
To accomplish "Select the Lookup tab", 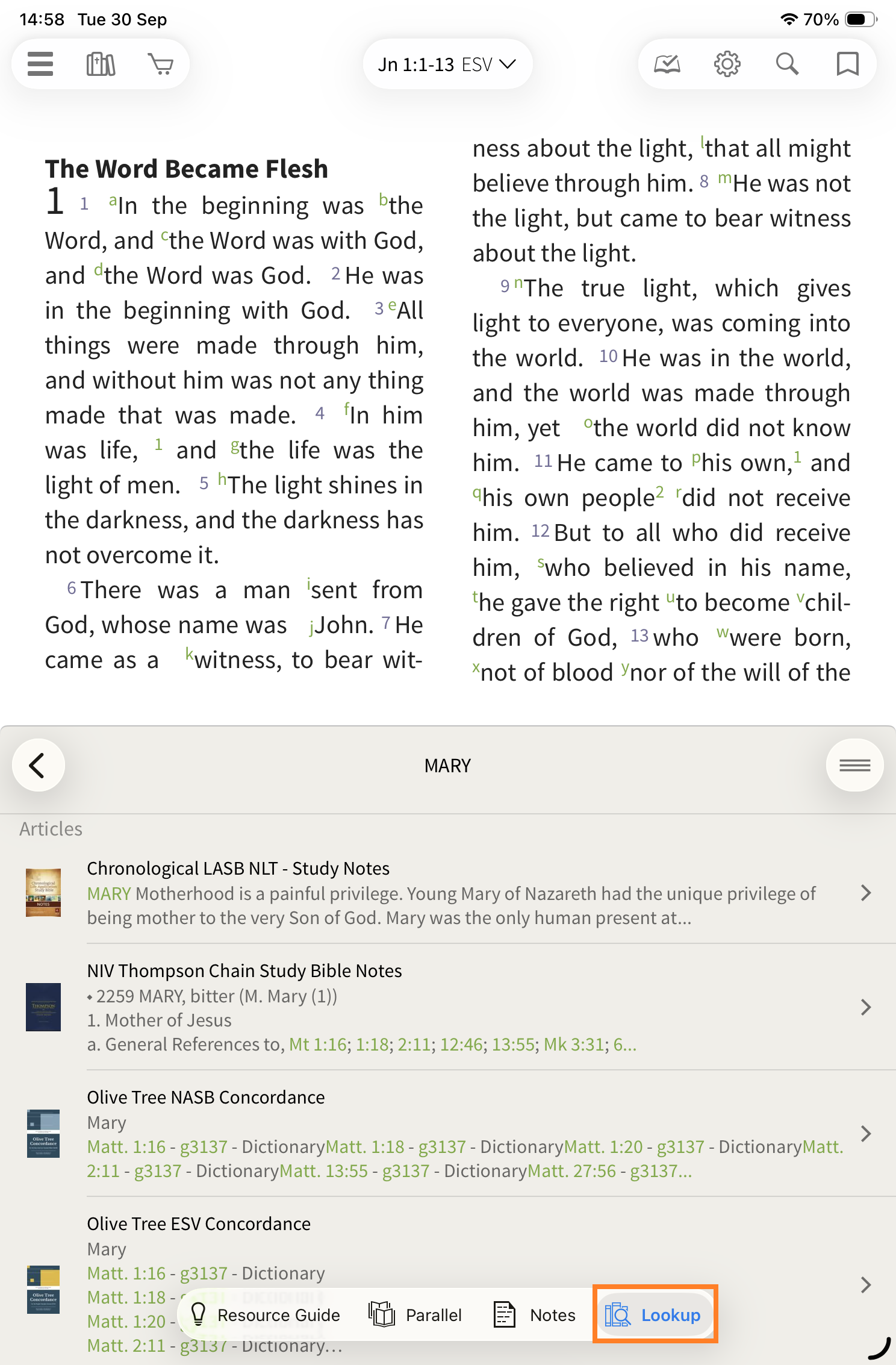I will [x=654, y=1315].
